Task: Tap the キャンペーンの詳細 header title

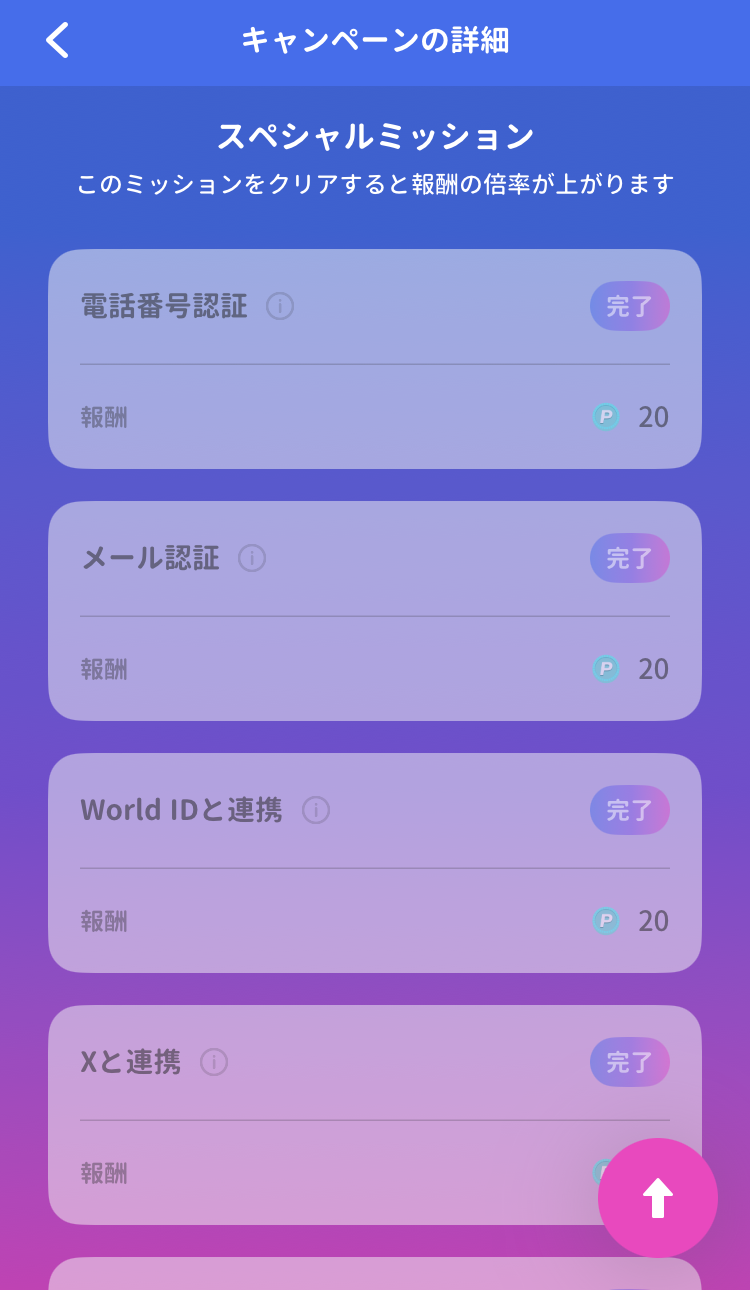Action: pyautogui.click(x=374, y=42)
